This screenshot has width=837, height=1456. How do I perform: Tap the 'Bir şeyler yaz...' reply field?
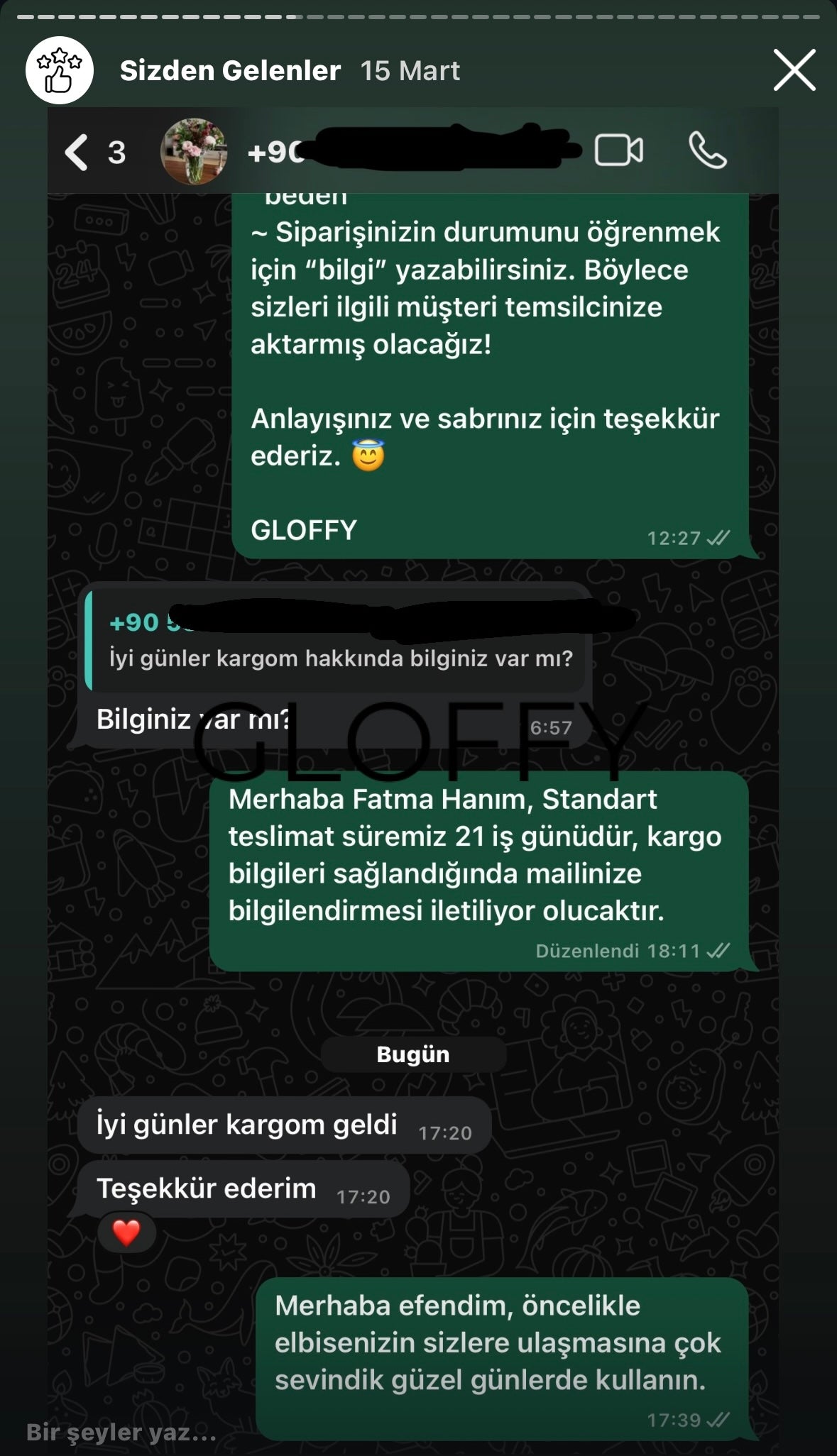point(121,1432)
